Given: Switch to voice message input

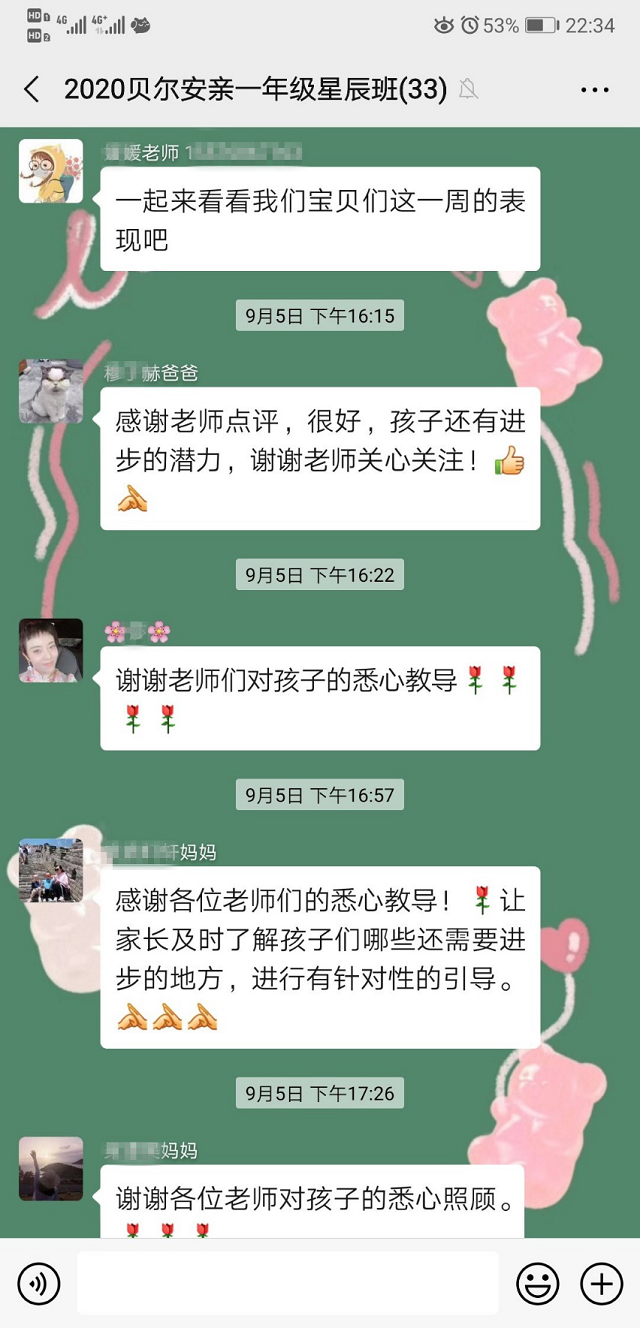Looking at the screenshot, I should [39, 1283].
